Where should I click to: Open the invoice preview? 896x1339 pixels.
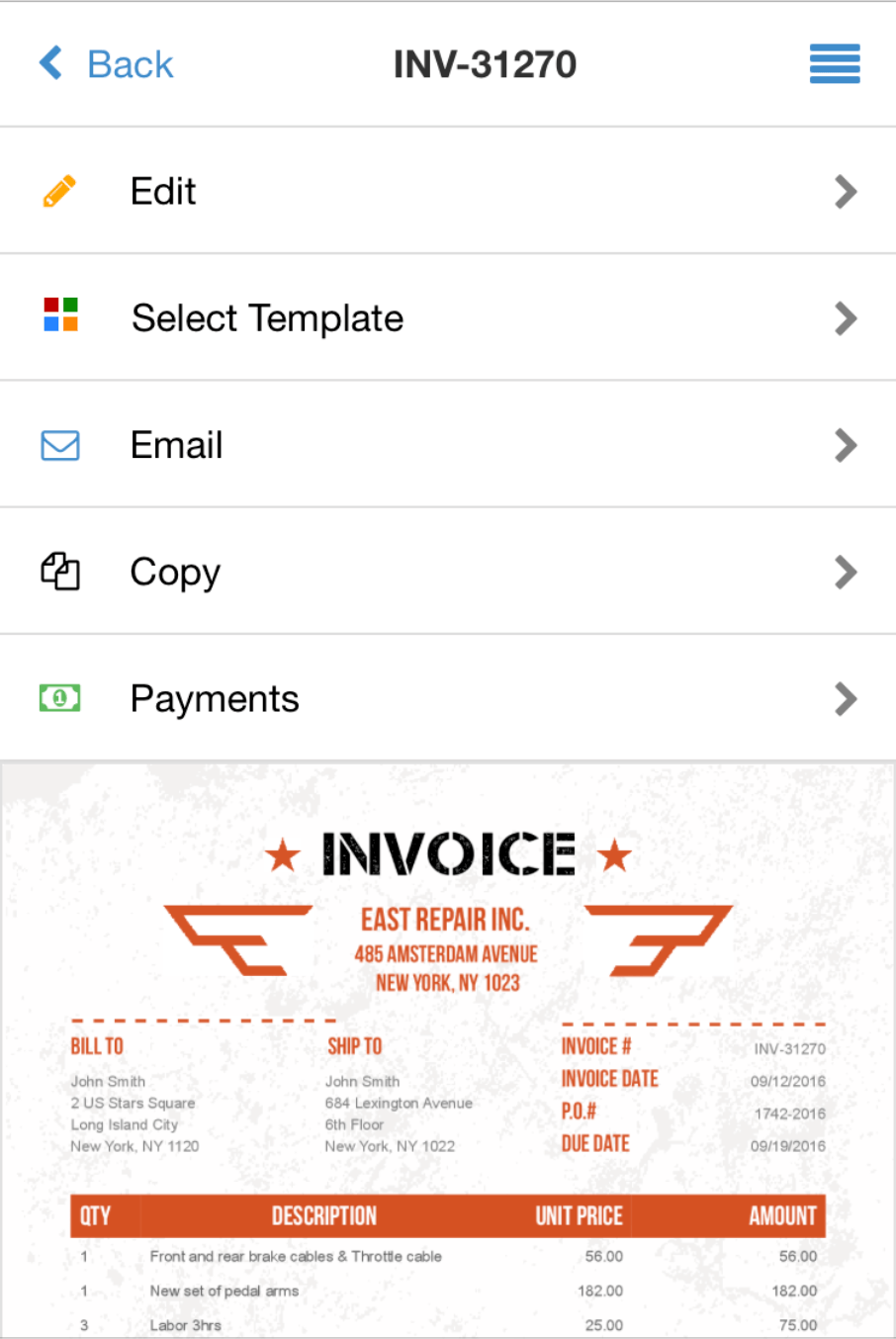[x=448, y=1050]
